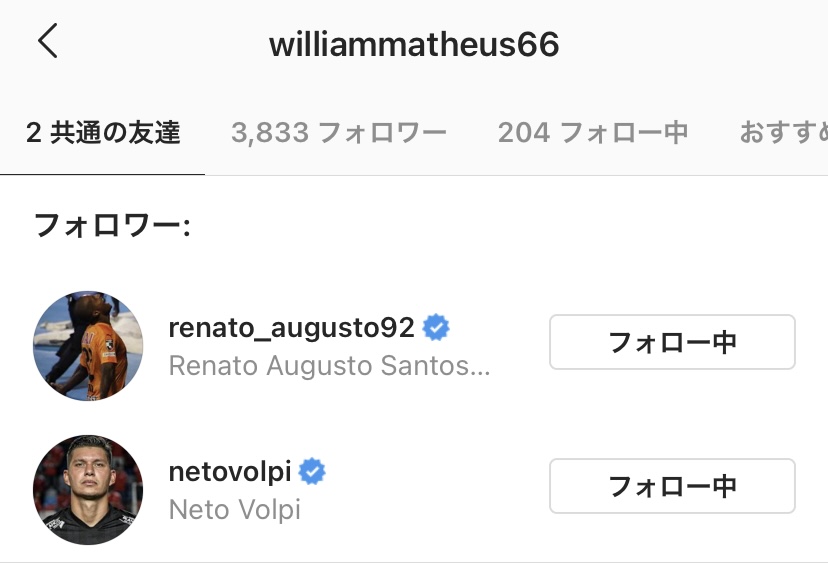Switch to the 3,833 フォロワー tab
This screenshot has height=565, width=828.
(x=338, y=133)
